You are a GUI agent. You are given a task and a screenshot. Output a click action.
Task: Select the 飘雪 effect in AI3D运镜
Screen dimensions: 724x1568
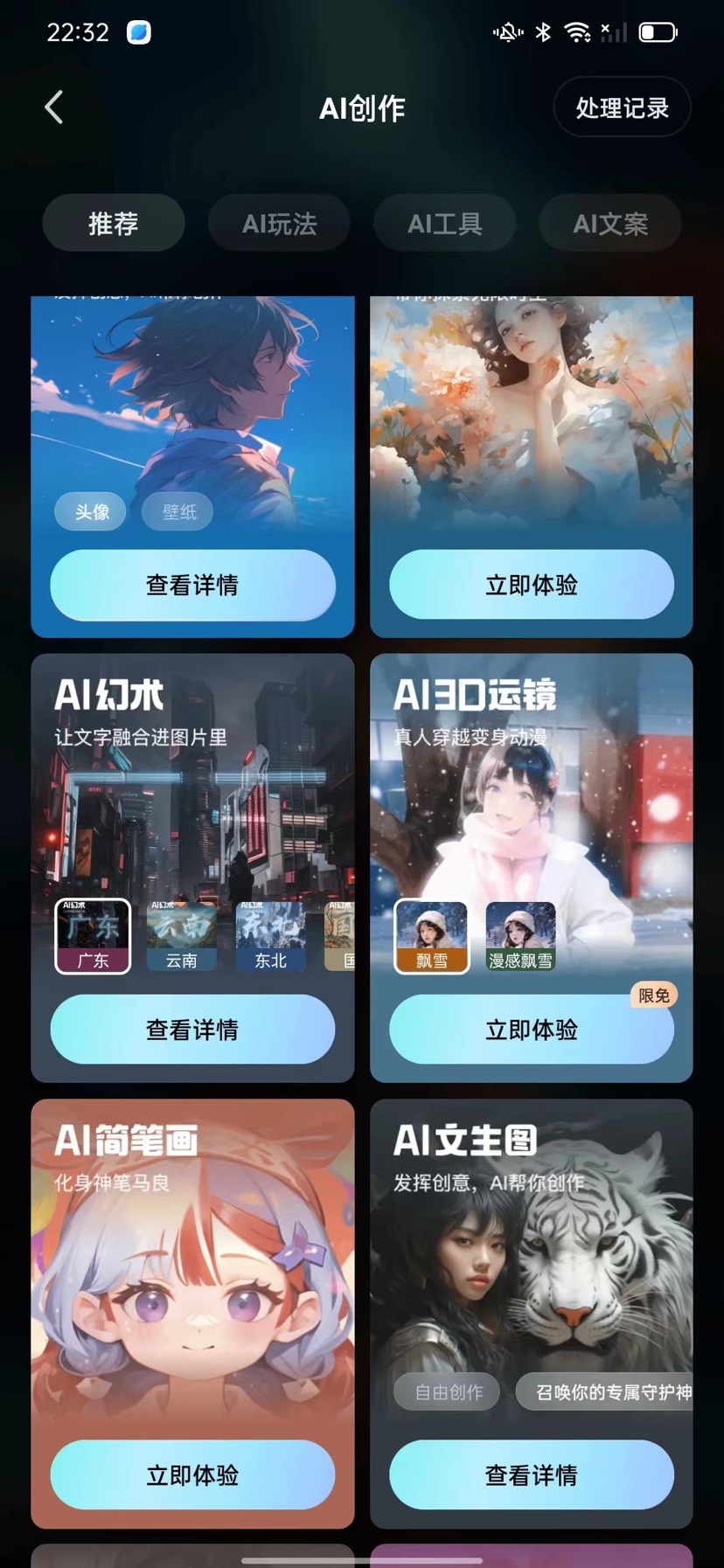point(431,936)
